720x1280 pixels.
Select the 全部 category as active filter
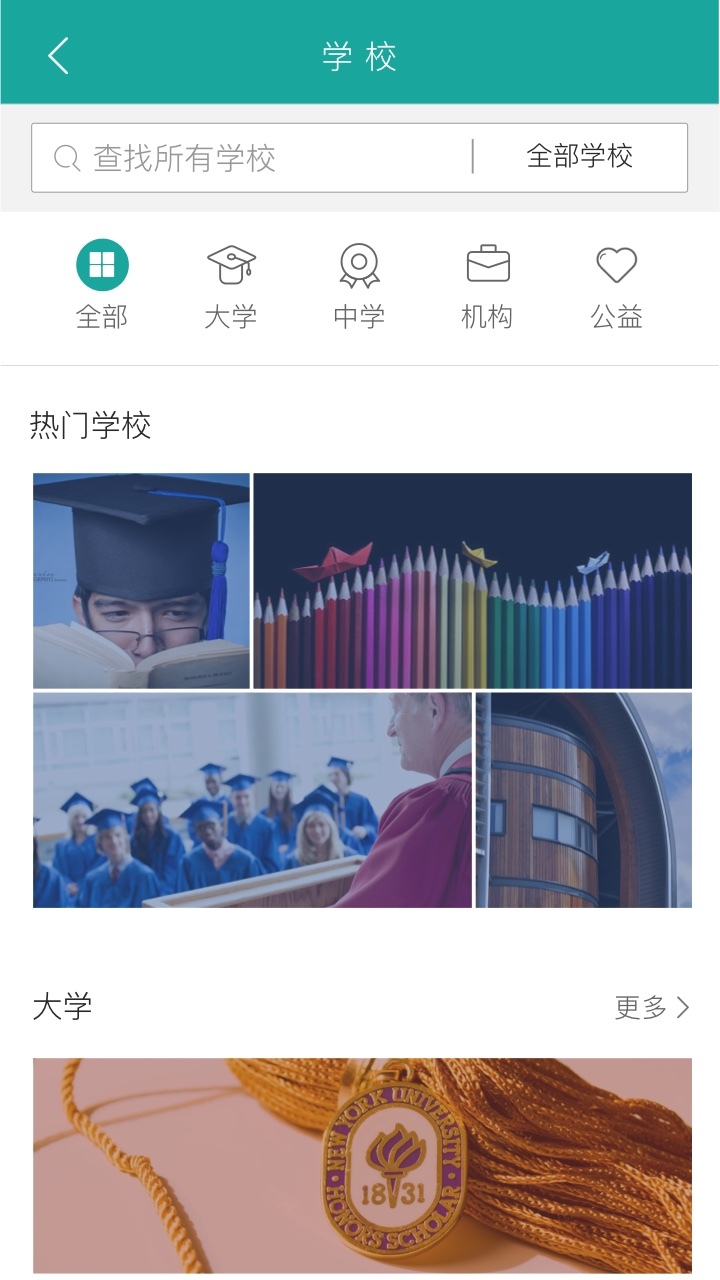click(x=104, y=285)
